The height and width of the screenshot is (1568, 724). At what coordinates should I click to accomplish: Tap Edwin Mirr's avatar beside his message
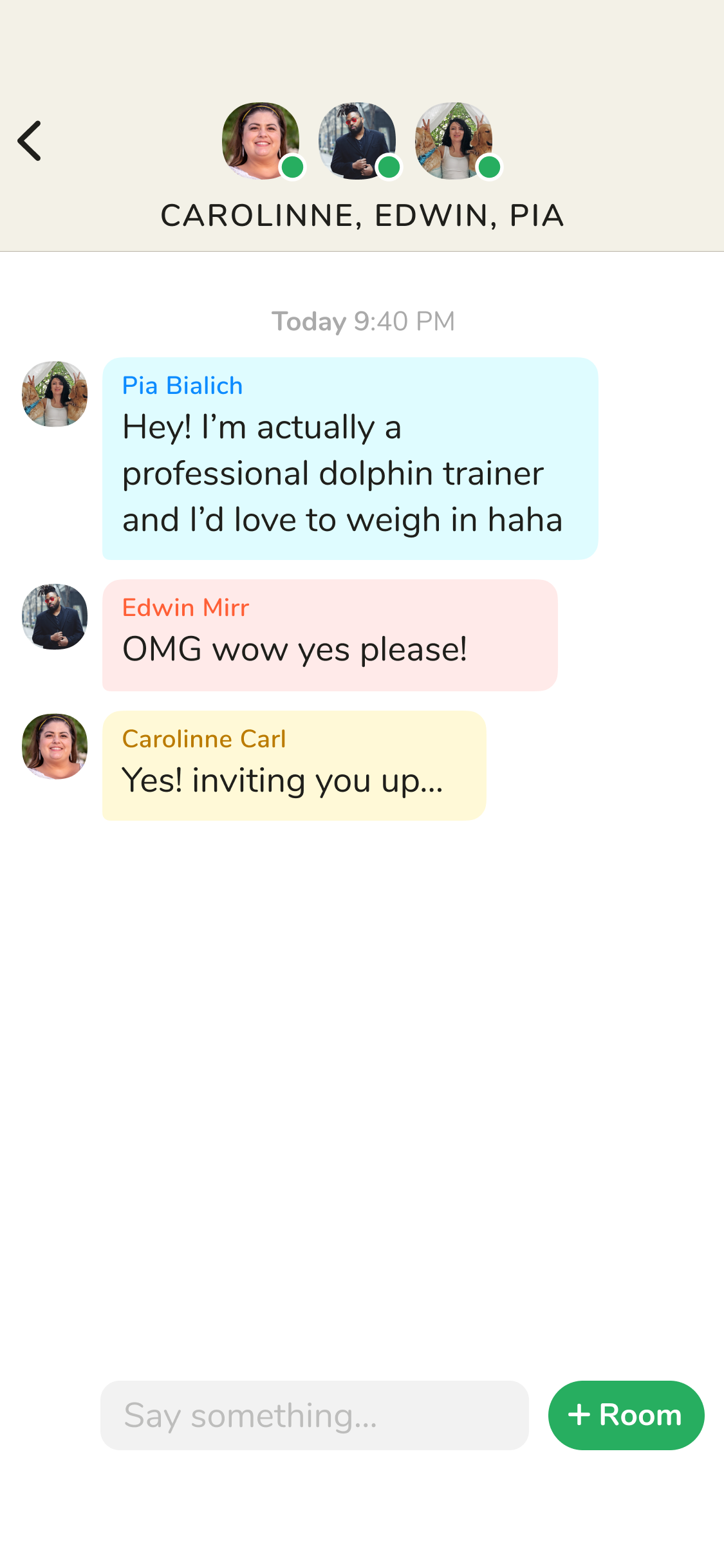(55, 617)
